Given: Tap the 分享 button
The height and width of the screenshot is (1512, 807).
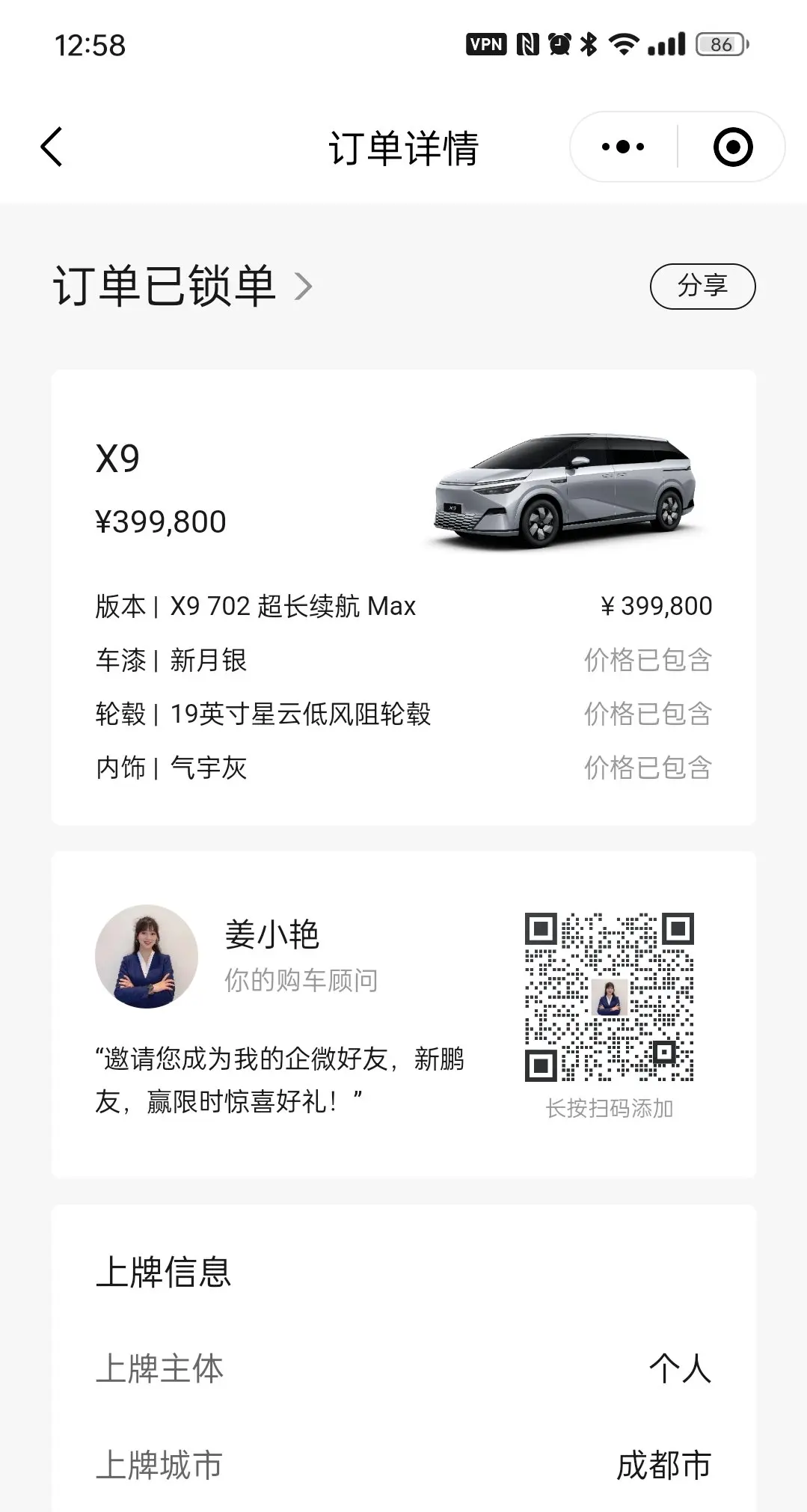Looking at the screenshot, I should point(702,286).
